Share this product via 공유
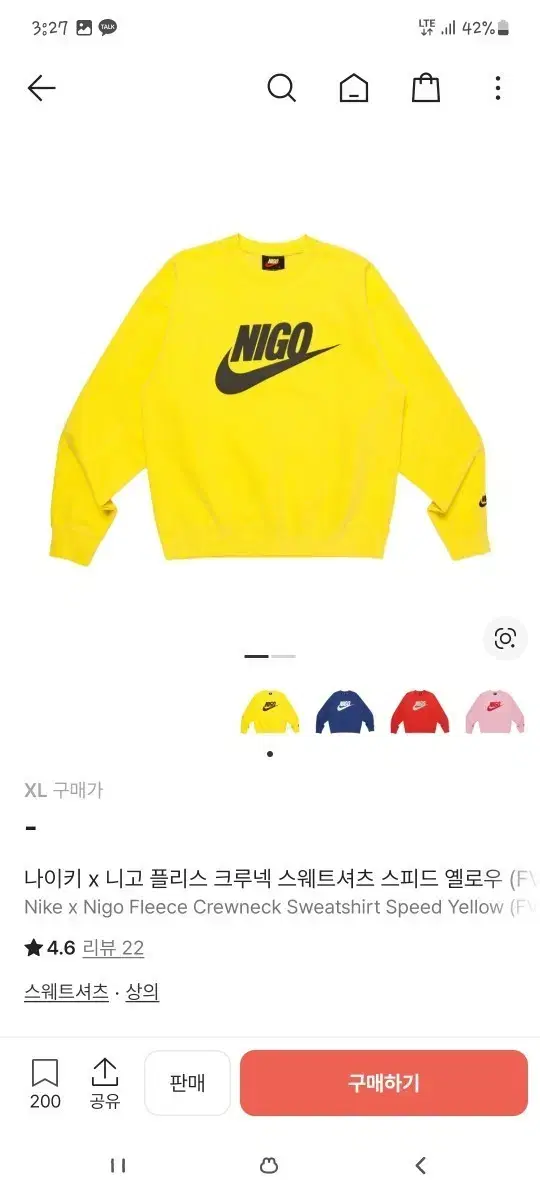This screenshot has width=540, height=1200. tap(105, 1084)
